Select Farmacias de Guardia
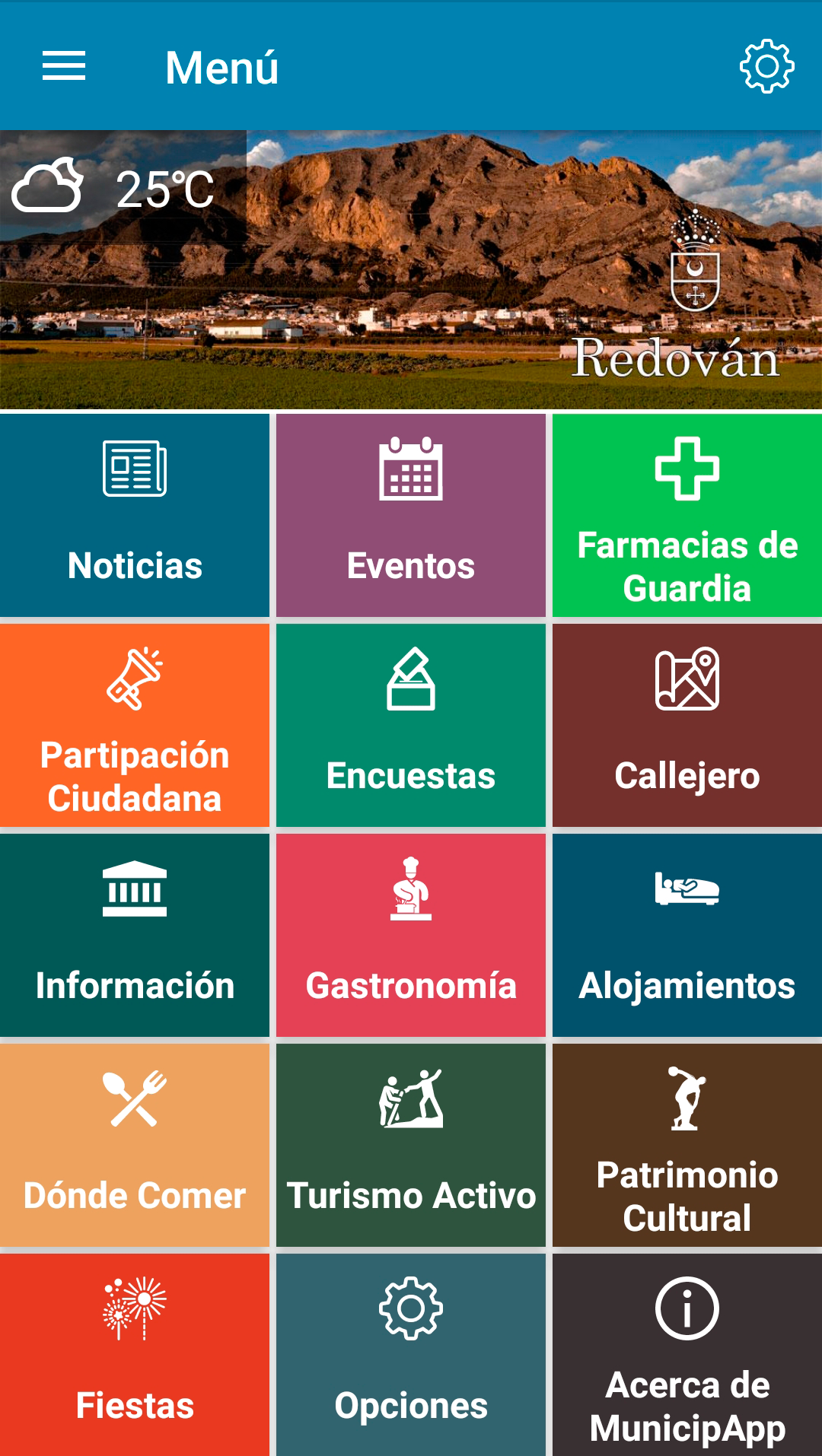This screenshot has height=1456, width=822. tap(687, 515)
